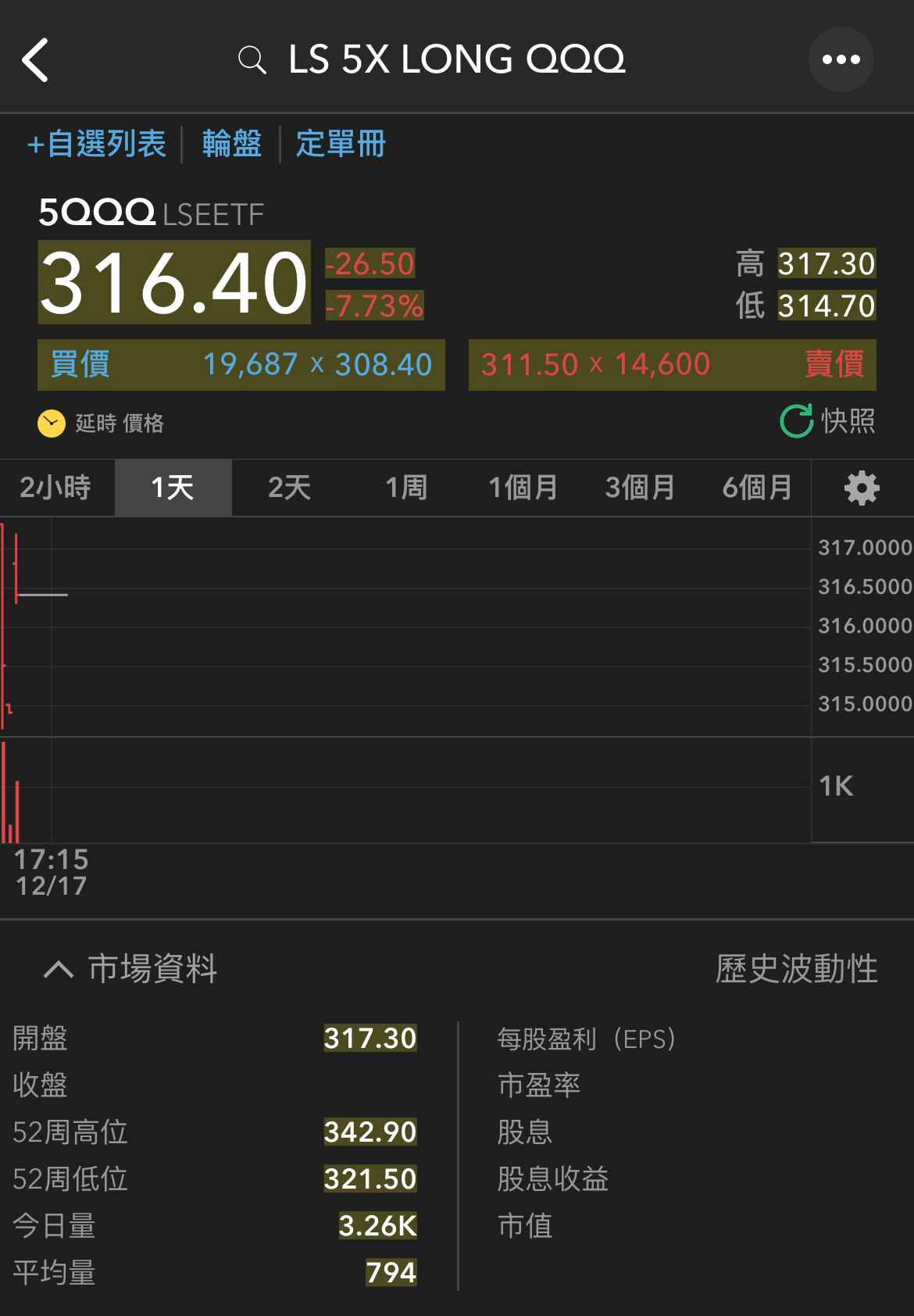Enable the 6個月 chart view
Screen dimensions: 914x1316
(755, 487)
